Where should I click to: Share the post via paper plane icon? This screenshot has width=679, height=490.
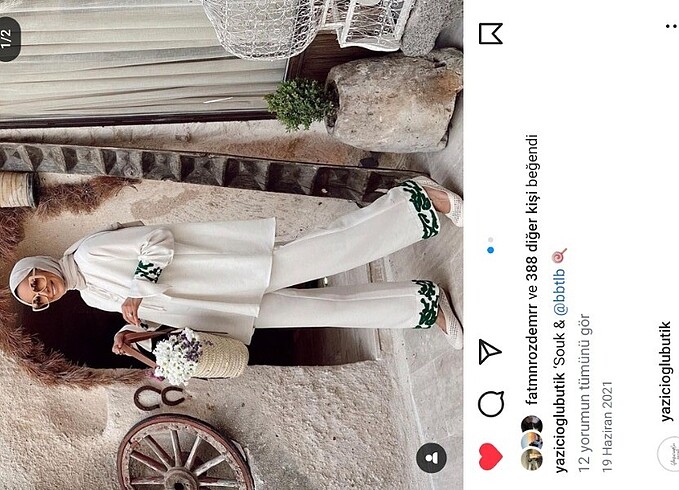click(489, 351)
